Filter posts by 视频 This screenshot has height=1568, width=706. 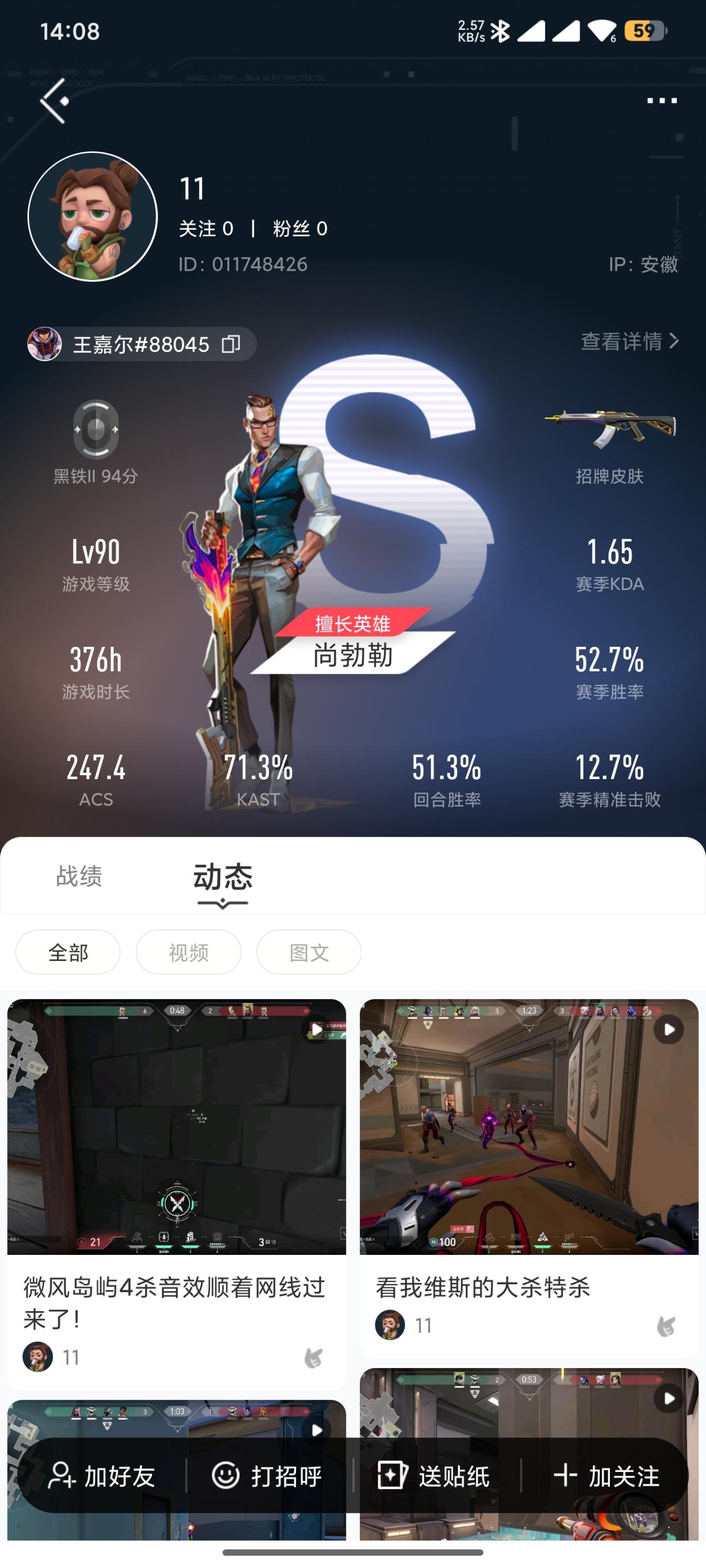click(188, 952)
